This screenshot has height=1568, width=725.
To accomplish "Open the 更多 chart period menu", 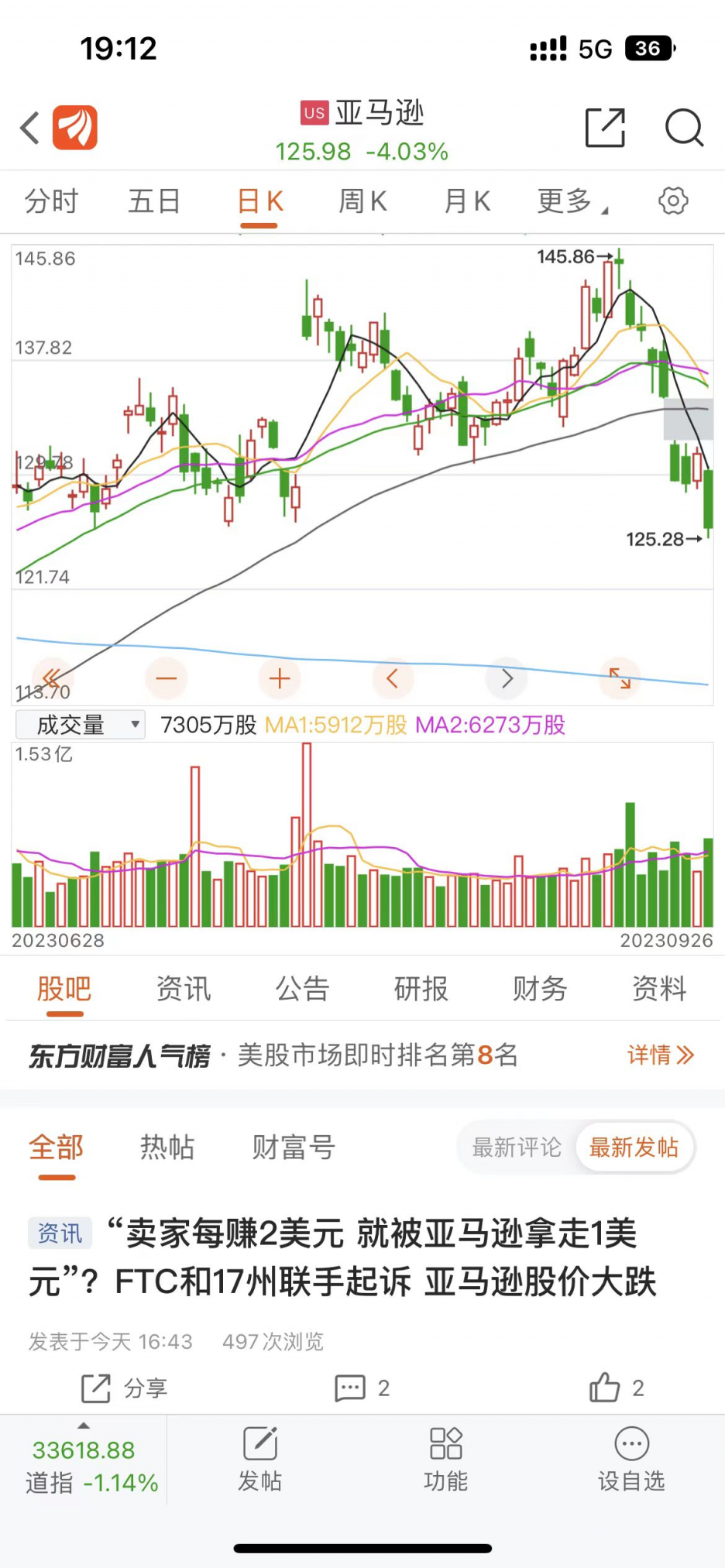I will point(572,201).
